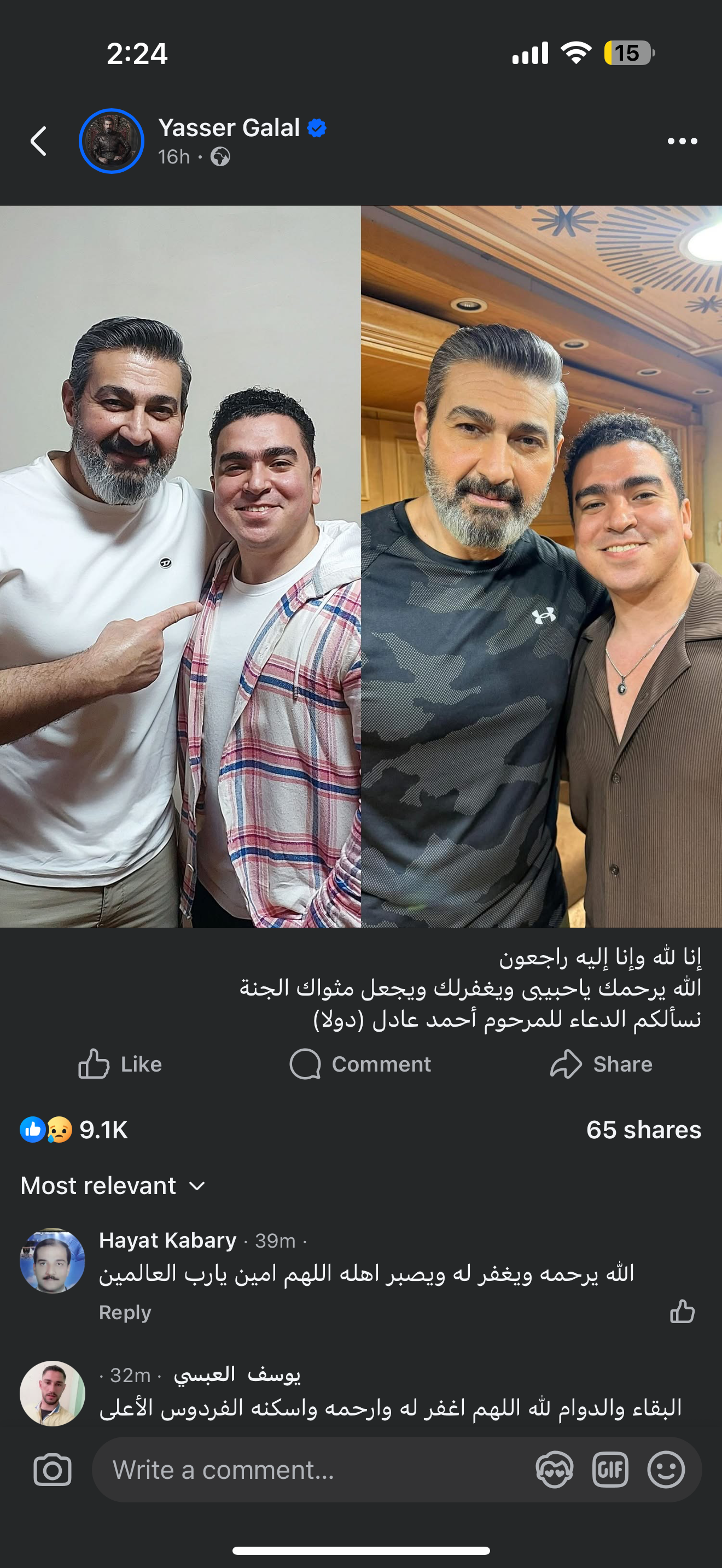The image size is (722, 1568).
Task: Open the post's three-dot options menu
Action: tap(682, 141)
